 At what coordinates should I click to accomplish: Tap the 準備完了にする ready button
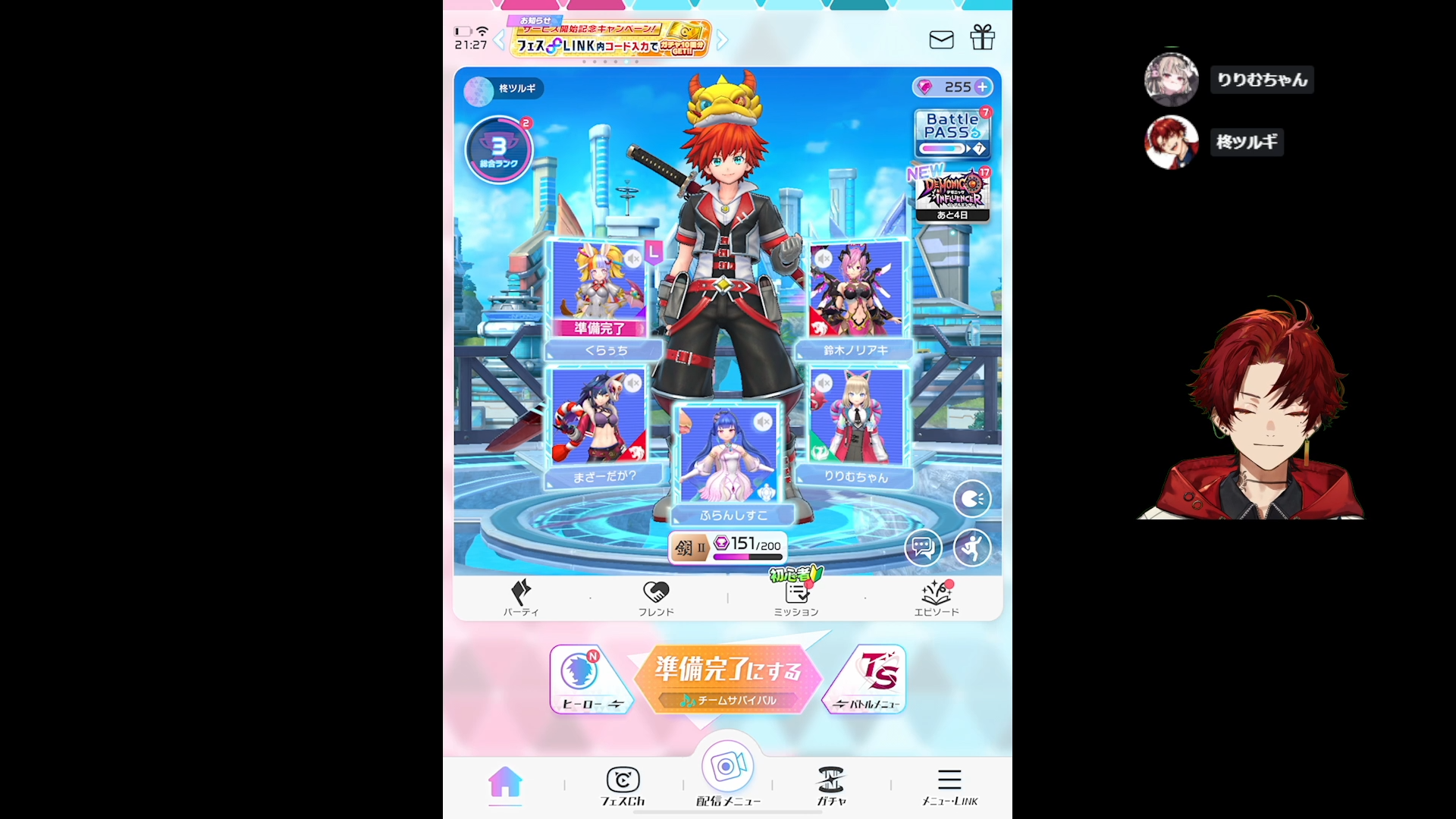click(727, 678)
